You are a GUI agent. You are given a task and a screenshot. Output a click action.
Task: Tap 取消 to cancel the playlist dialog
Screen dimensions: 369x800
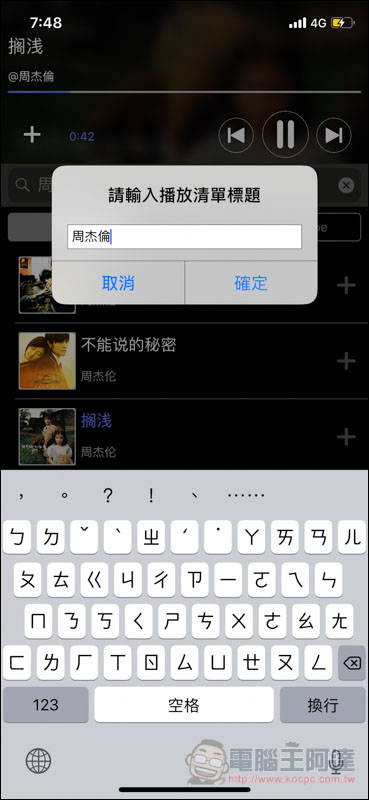[x=118, y=283]
